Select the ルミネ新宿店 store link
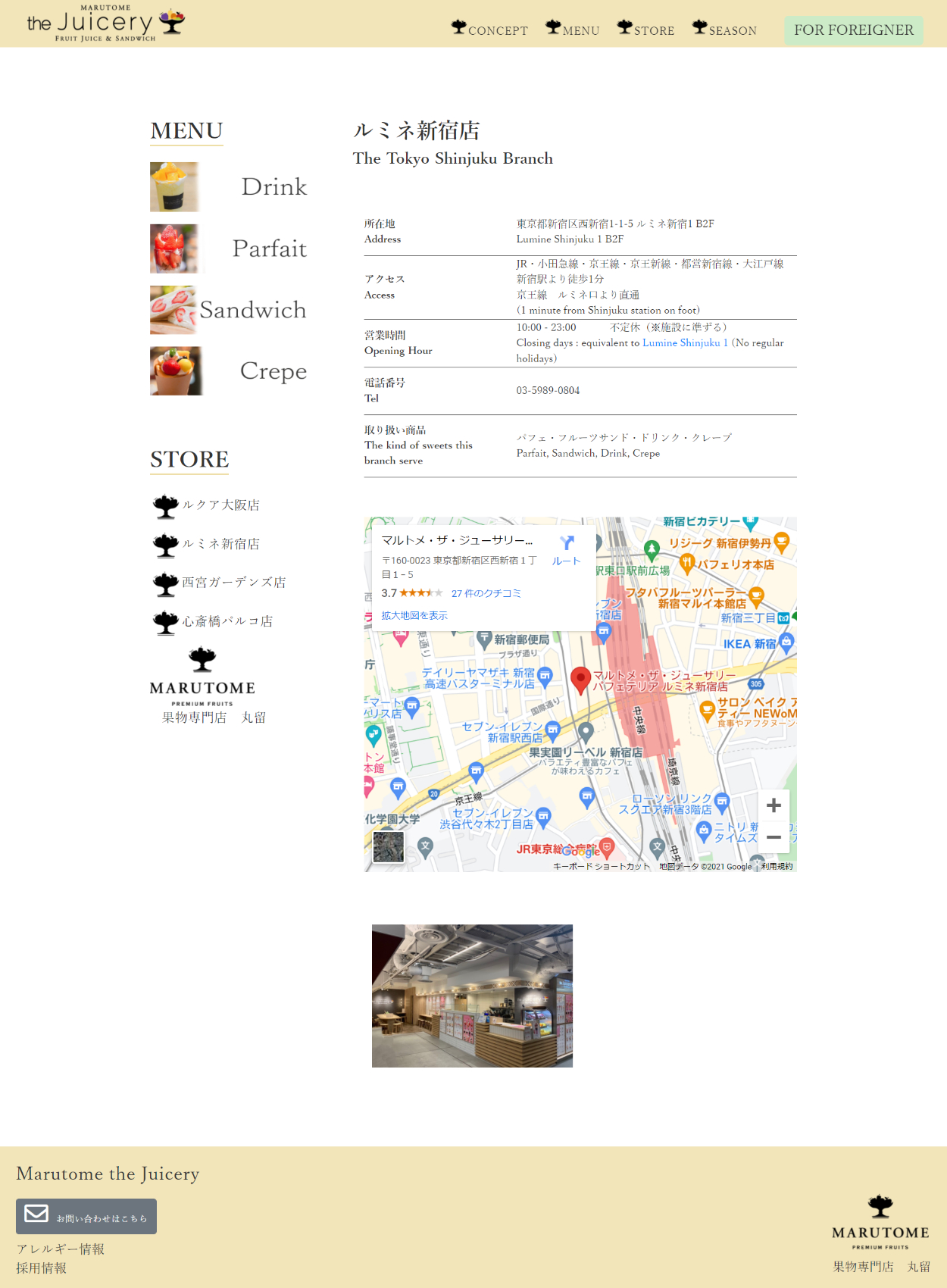Image resolution: width=947 pixels, height=1288 pixels. coord(220,544)
